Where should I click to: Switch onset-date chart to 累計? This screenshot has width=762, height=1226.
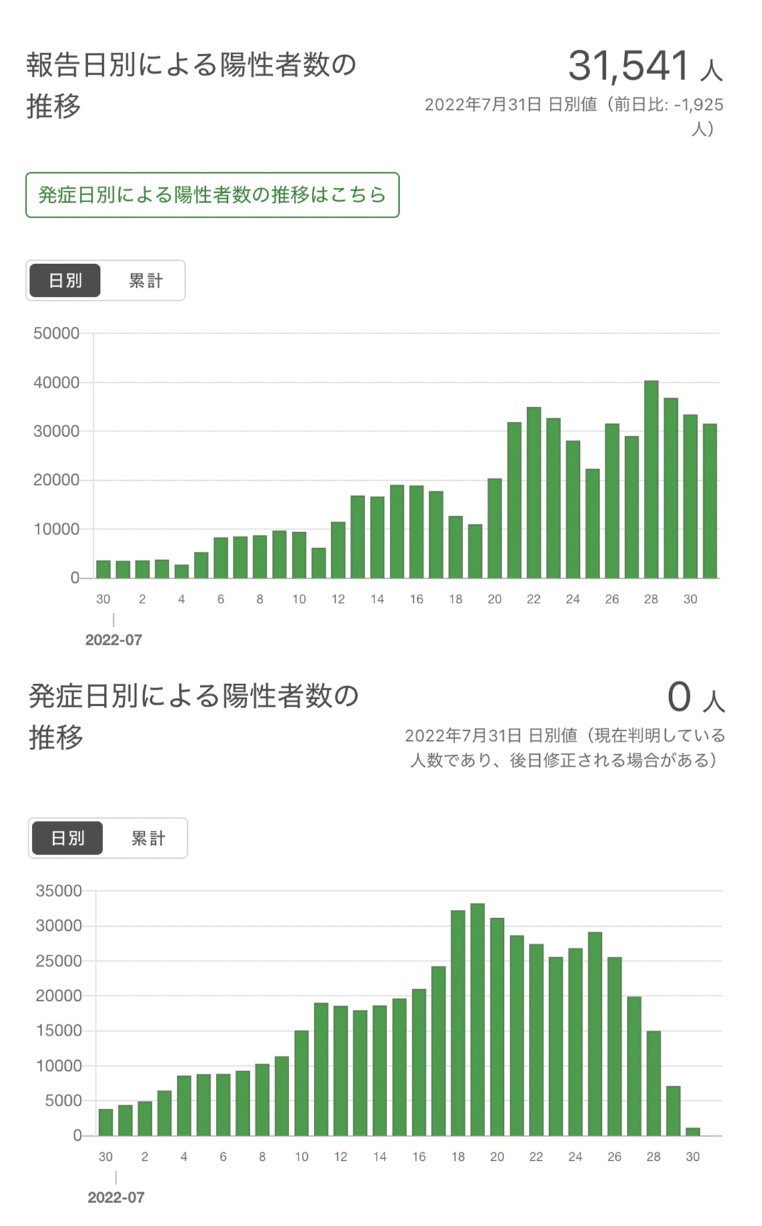pyautogui.click(x=147, y=838)
